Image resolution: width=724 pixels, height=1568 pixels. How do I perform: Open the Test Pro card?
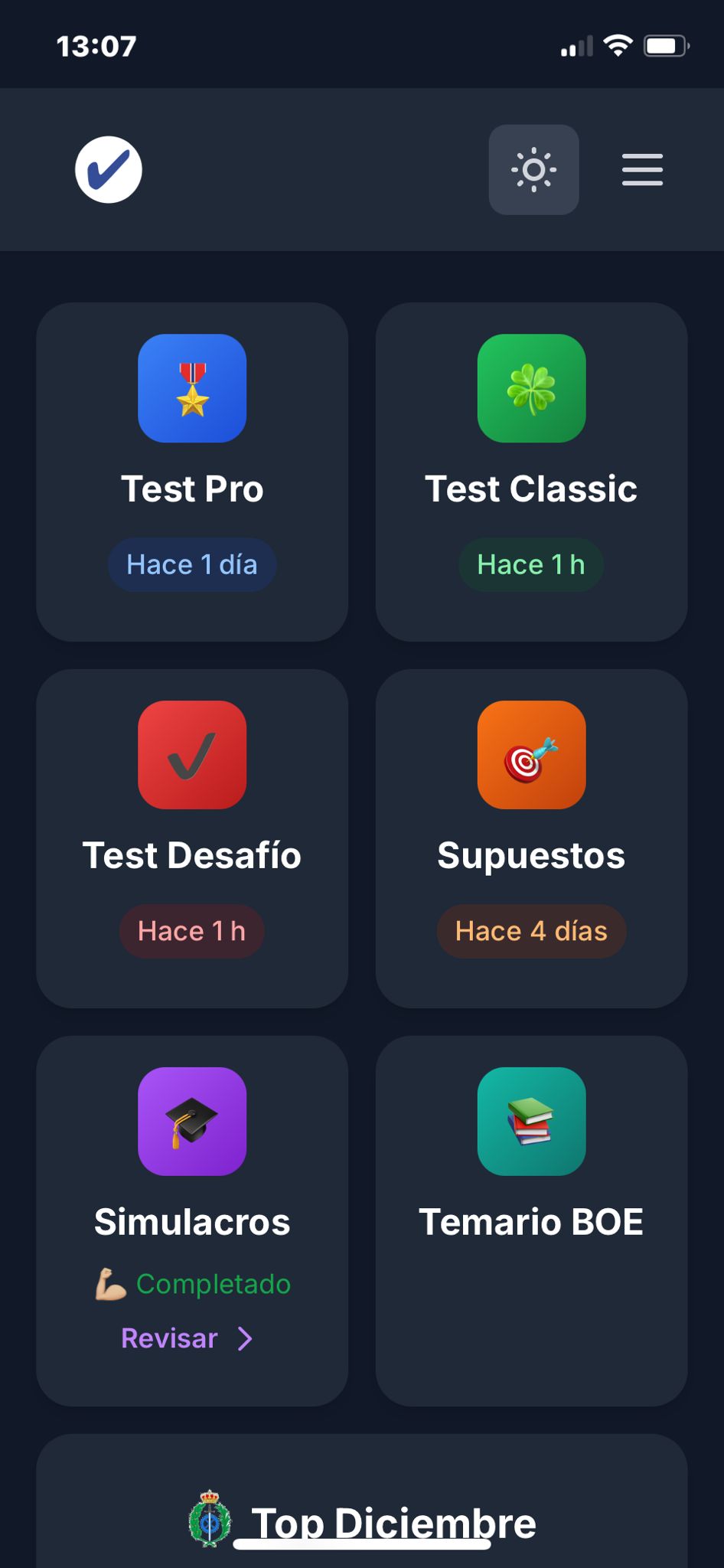(x=192, y=471)
